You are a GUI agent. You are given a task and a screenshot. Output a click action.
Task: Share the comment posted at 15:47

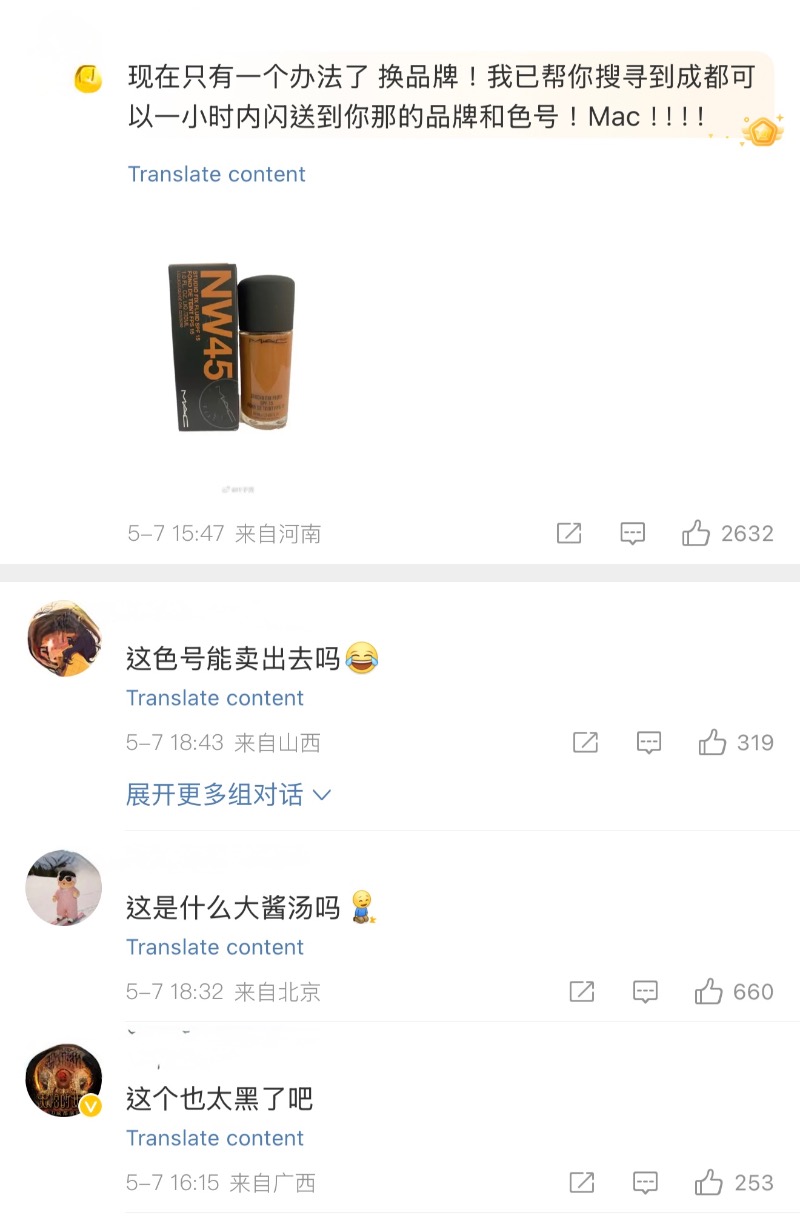[569, 533]
